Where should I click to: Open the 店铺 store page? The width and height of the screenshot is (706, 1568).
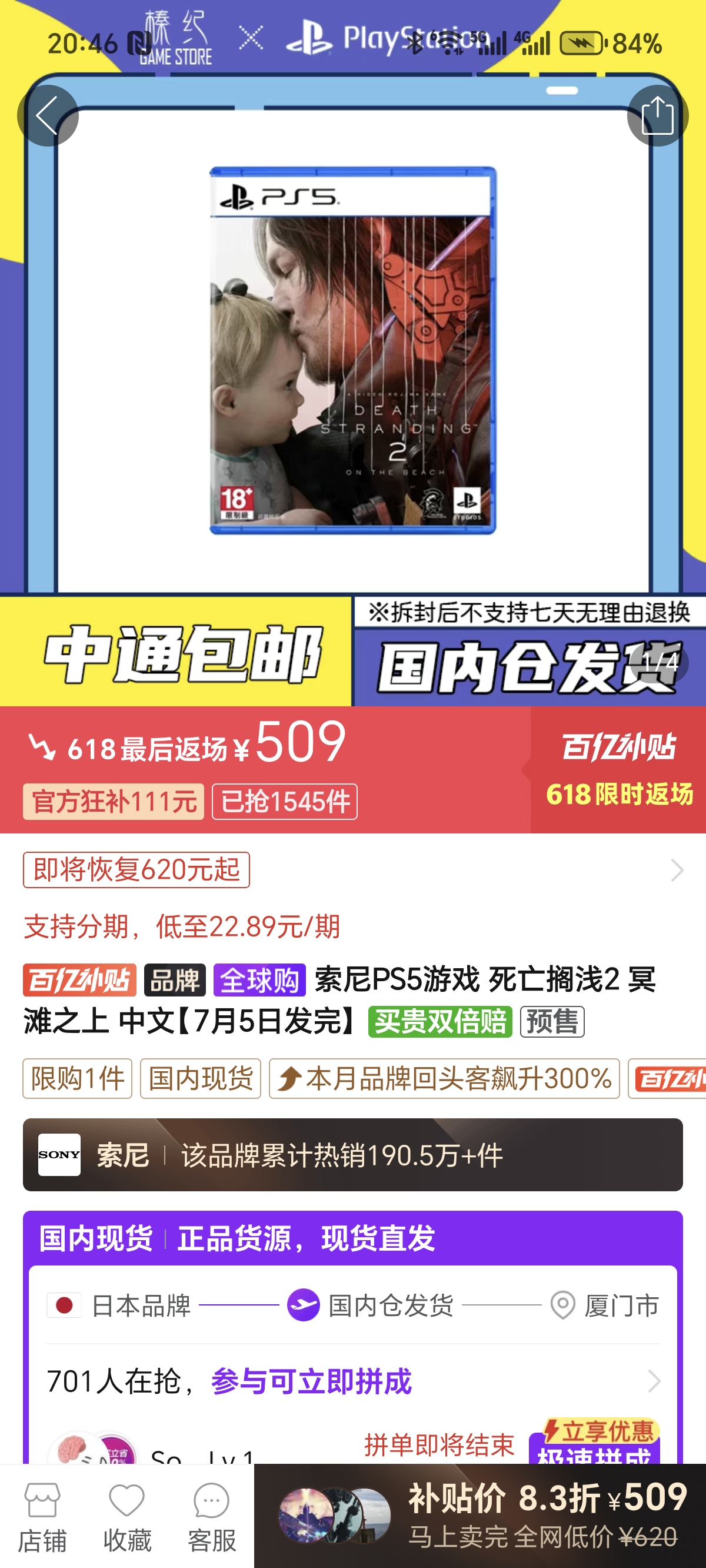[42, 1516]
